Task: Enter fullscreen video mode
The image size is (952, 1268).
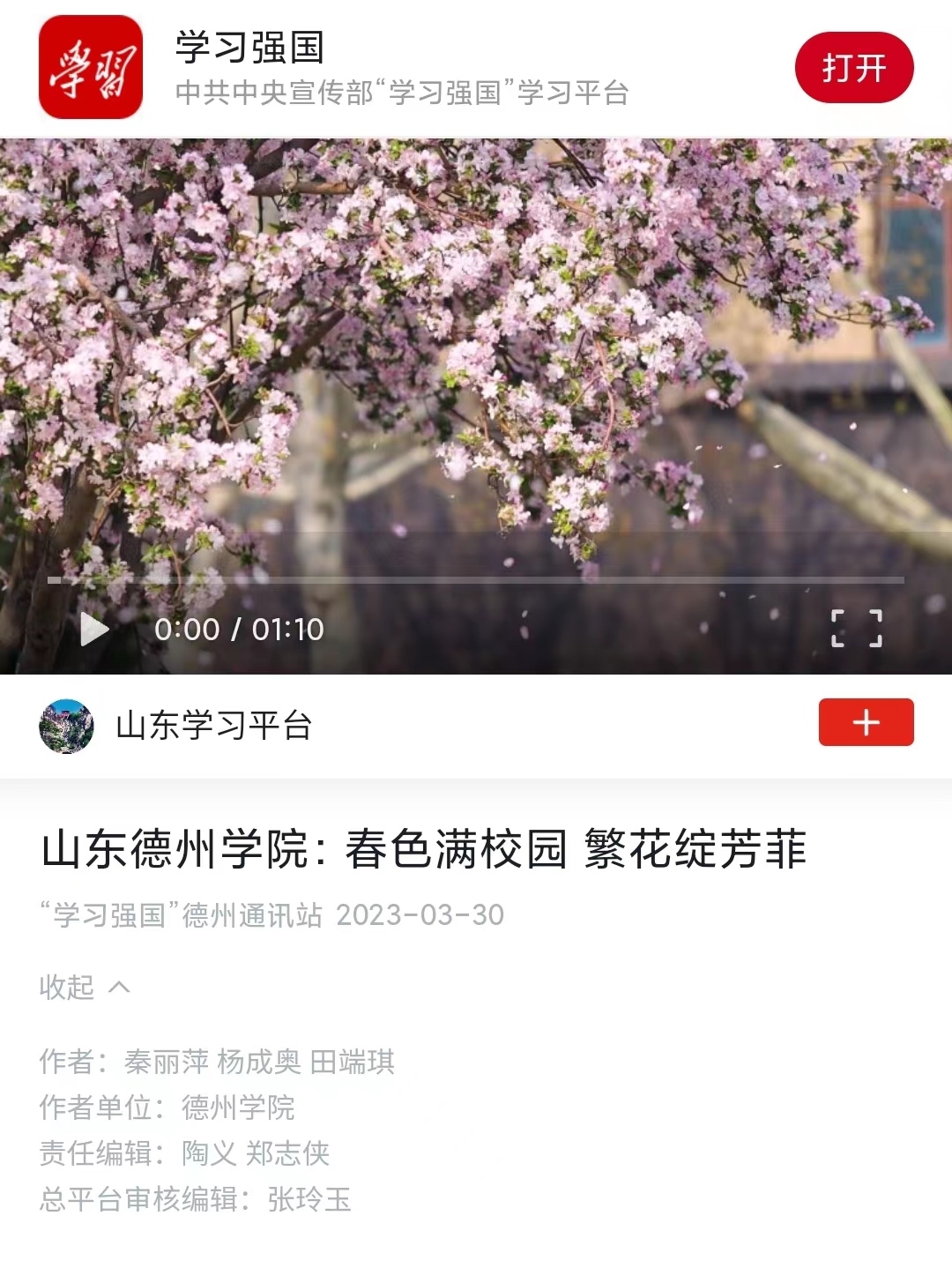Action: point(856,629)
